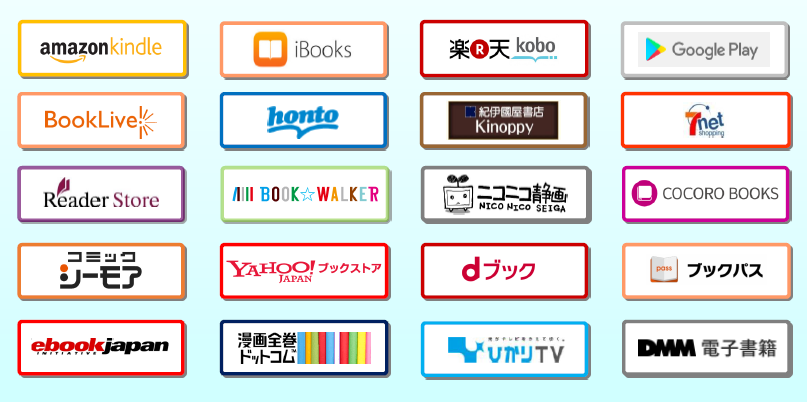Open the Amazon Kindle store button
Viewport: 807px width, 402px height.
click(x=101, y=47)
